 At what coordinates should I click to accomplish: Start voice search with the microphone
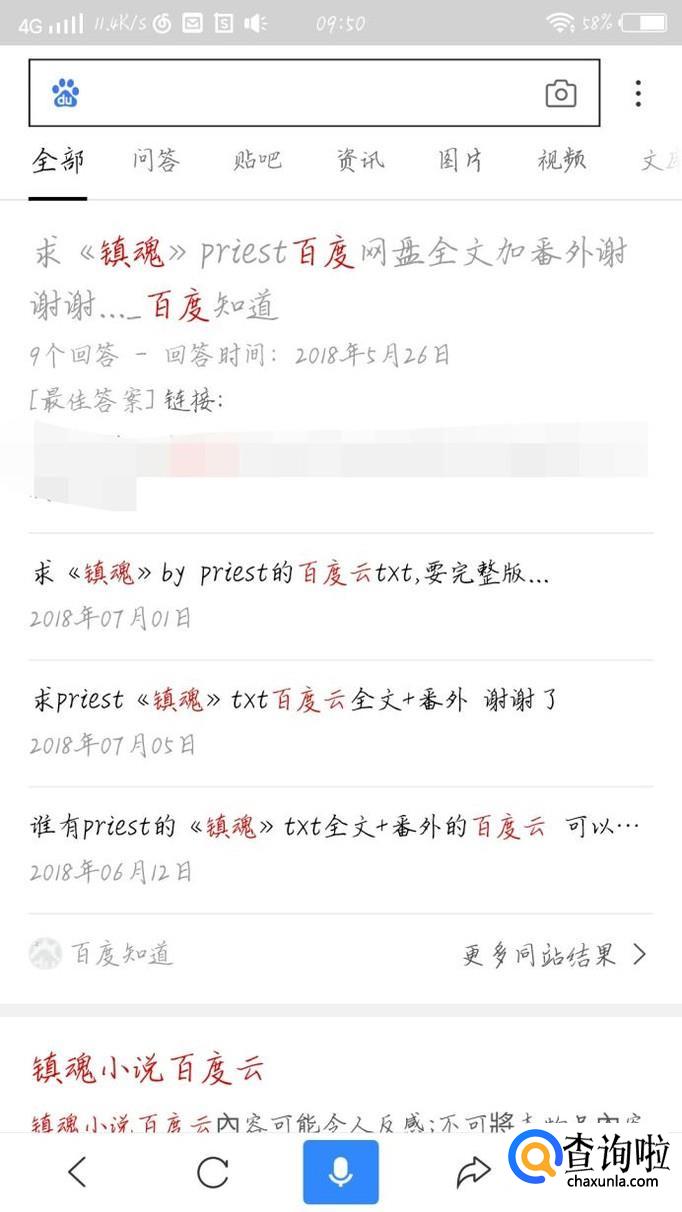pos(341,1172)
